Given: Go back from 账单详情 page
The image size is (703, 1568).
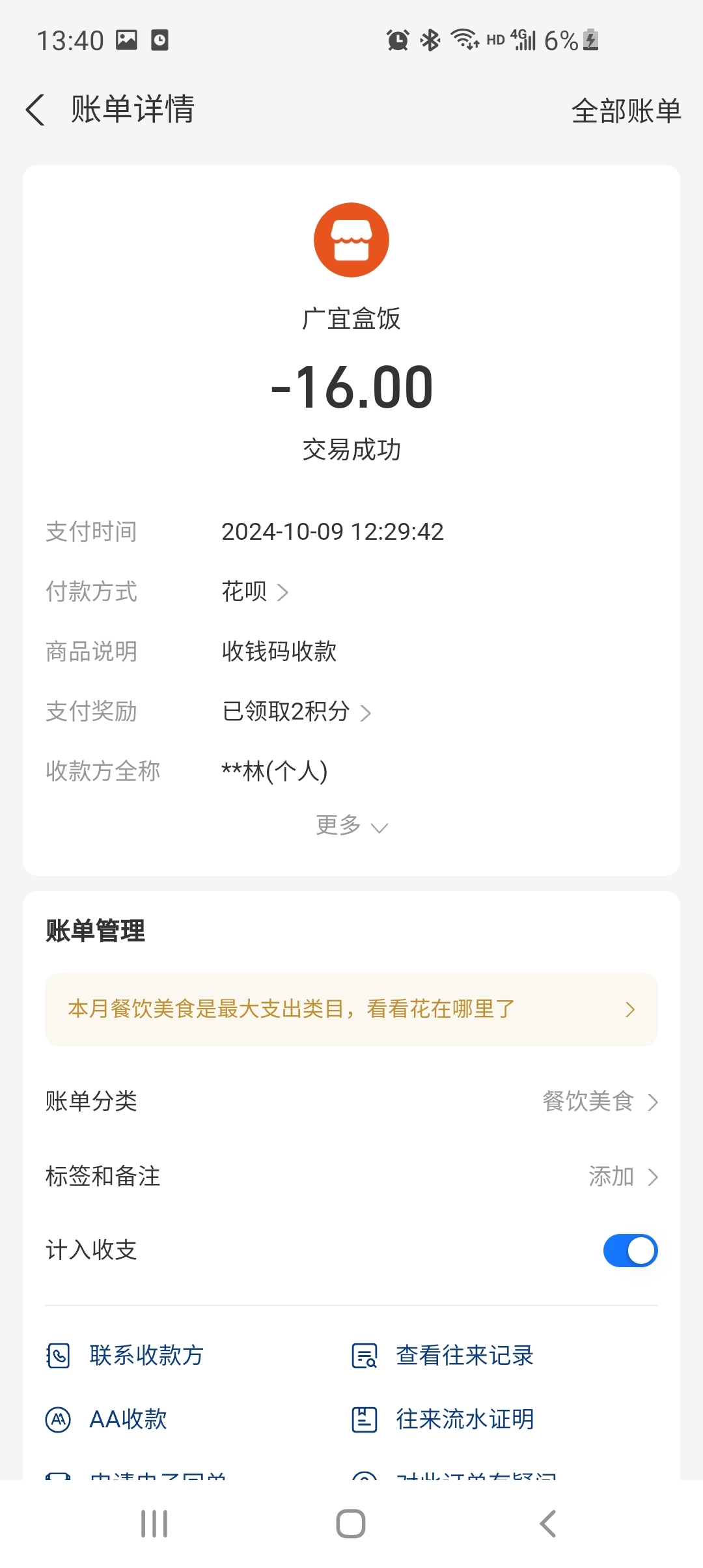Looking at the screenshot, I should point(36,109).
